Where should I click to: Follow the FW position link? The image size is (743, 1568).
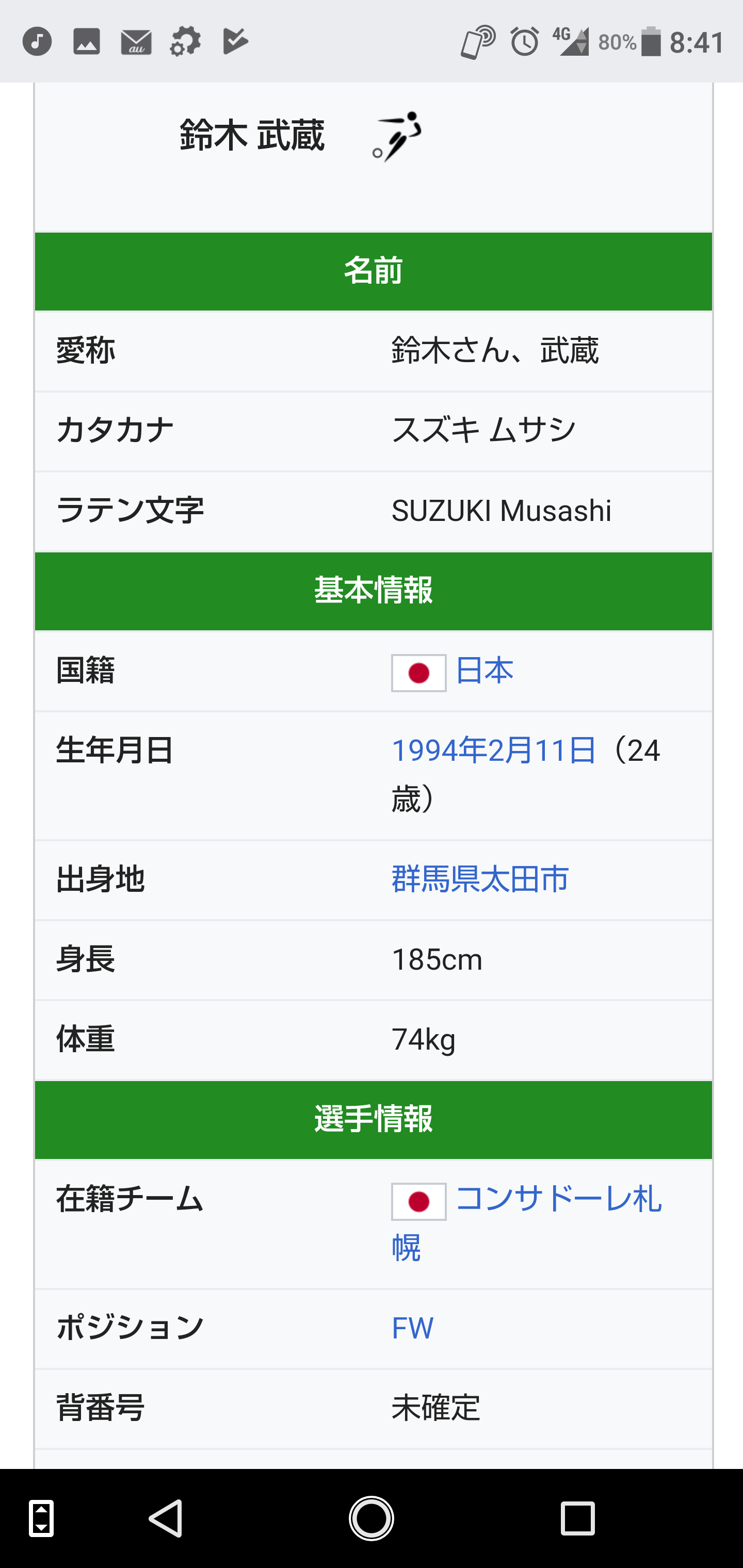[x=412, y=1328]
